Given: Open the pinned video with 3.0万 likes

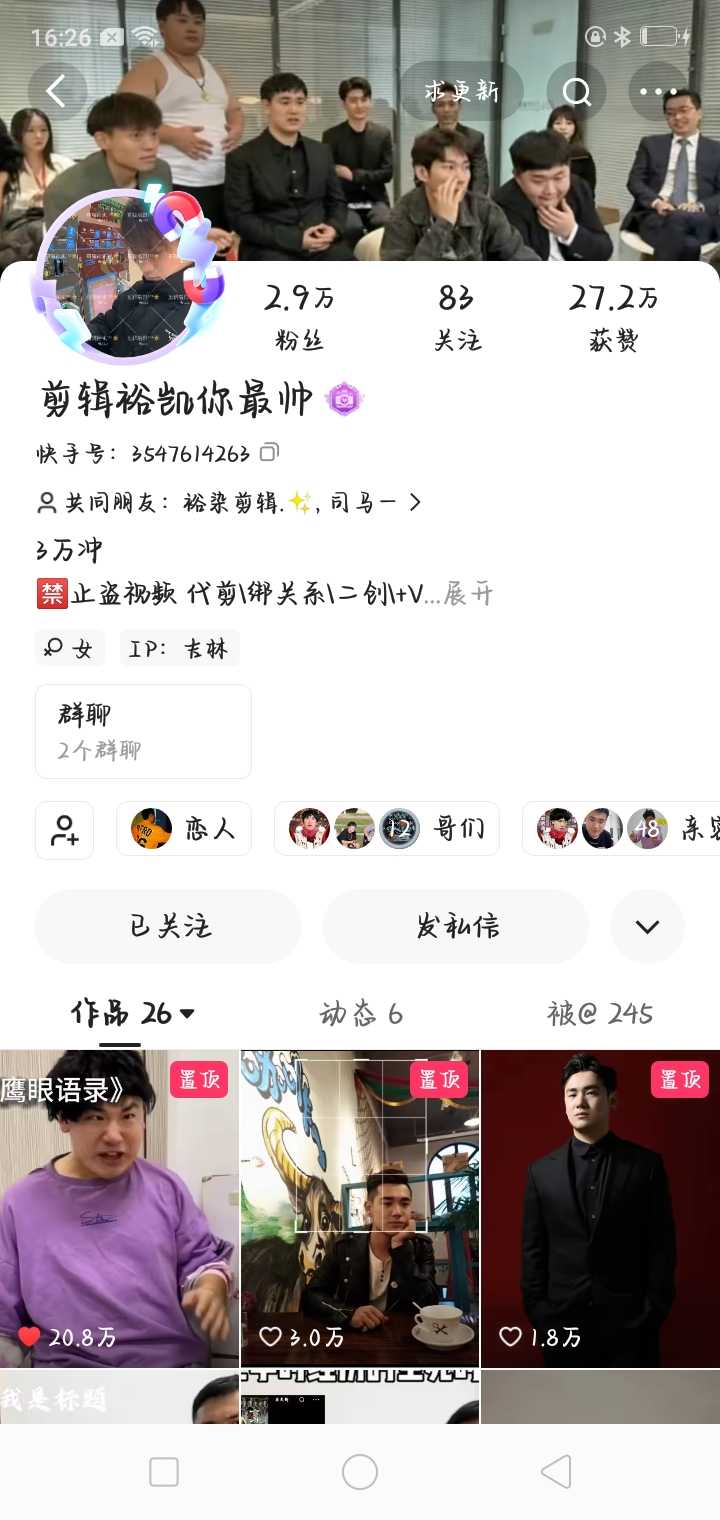Looking at the screenshot, I should [360, 1208].
